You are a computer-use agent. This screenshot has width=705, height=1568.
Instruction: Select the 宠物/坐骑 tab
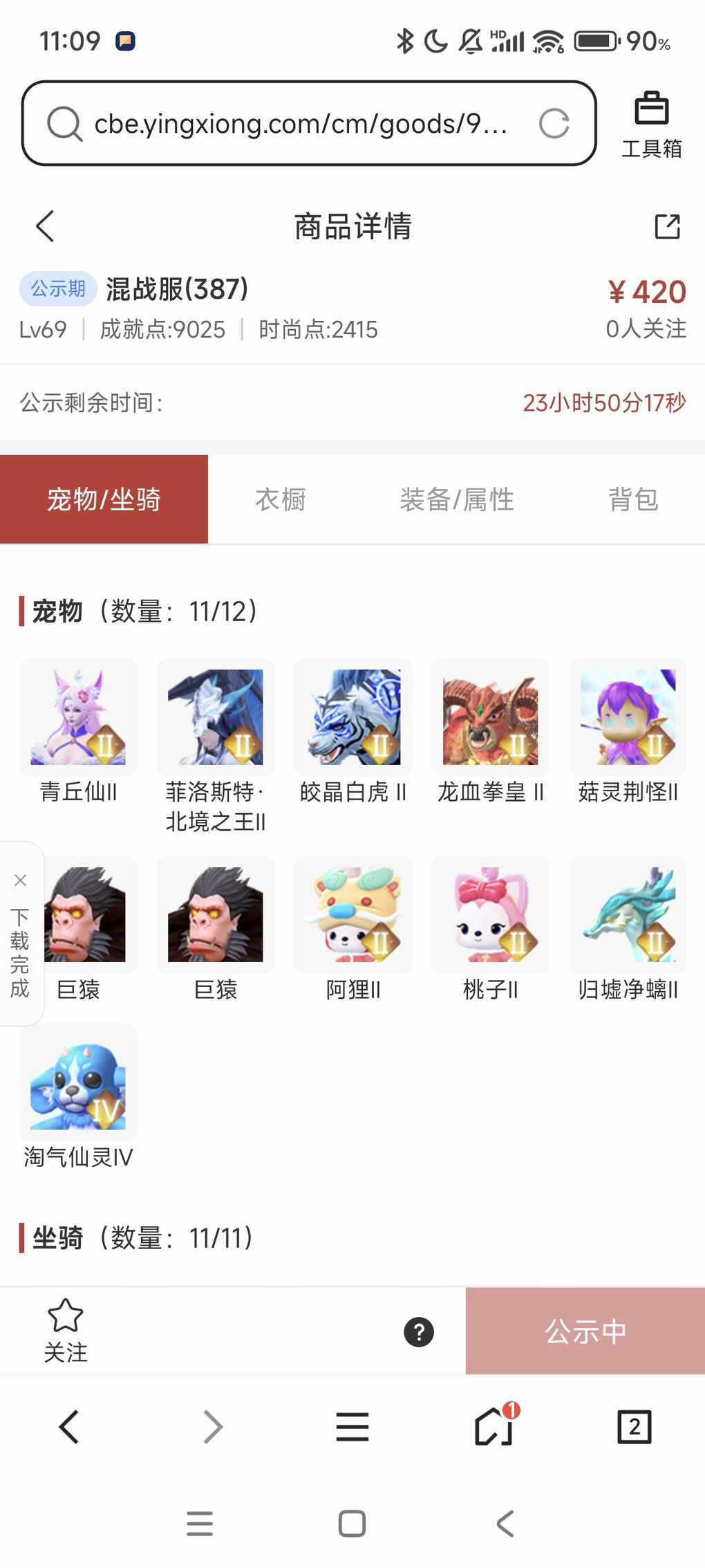point(104,499)
